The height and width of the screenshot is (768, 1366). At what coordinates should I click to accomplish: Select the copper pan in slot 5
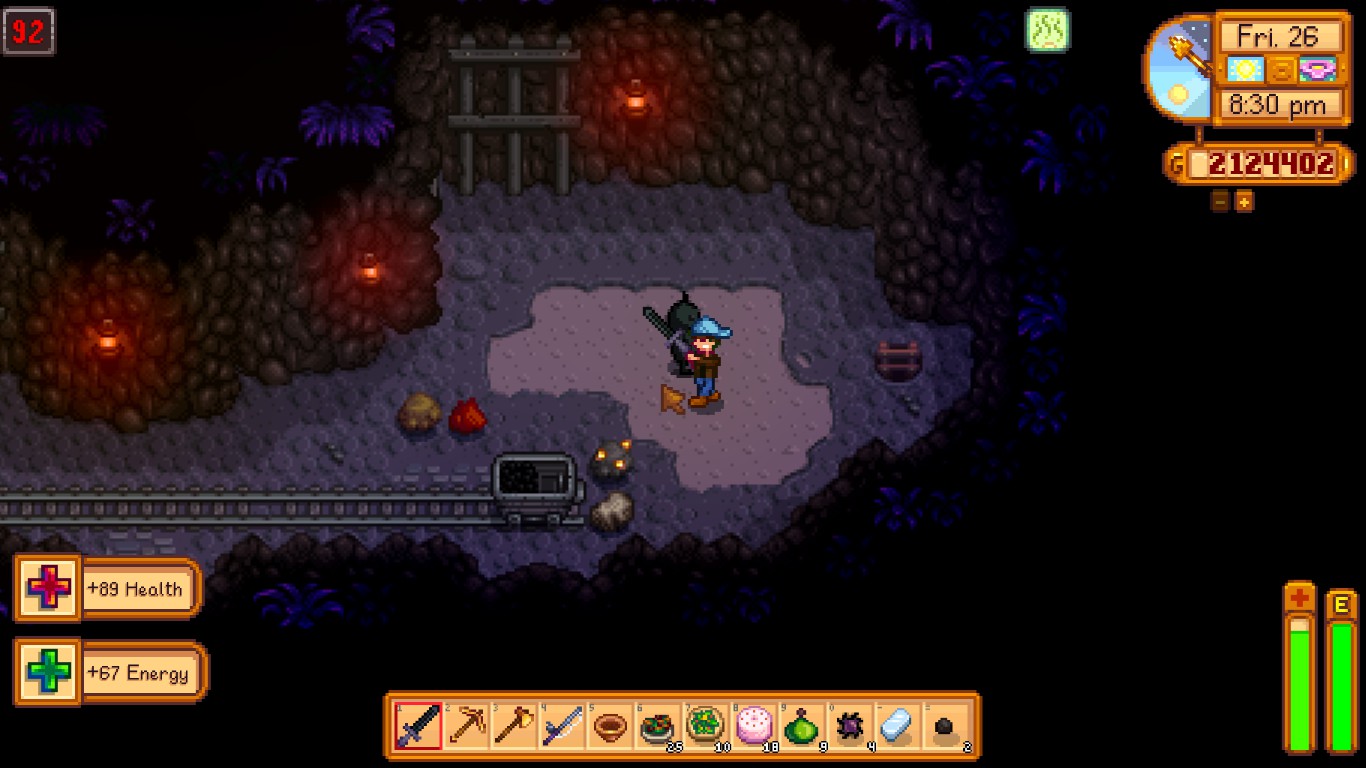pos(611,726)
